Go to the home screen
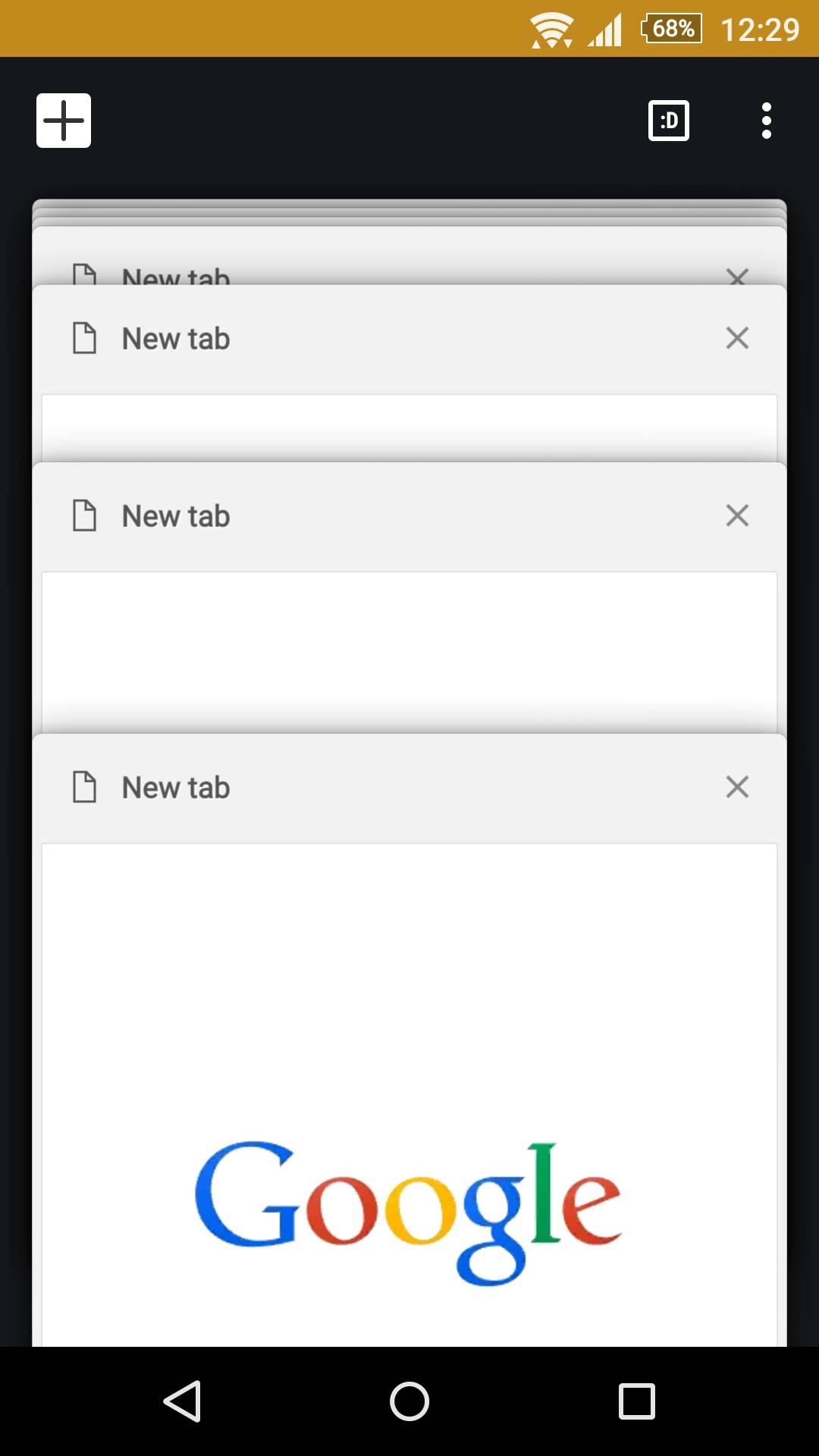Image resolution: width=819 pixels, height=1456 pixels. [409, 1401]
